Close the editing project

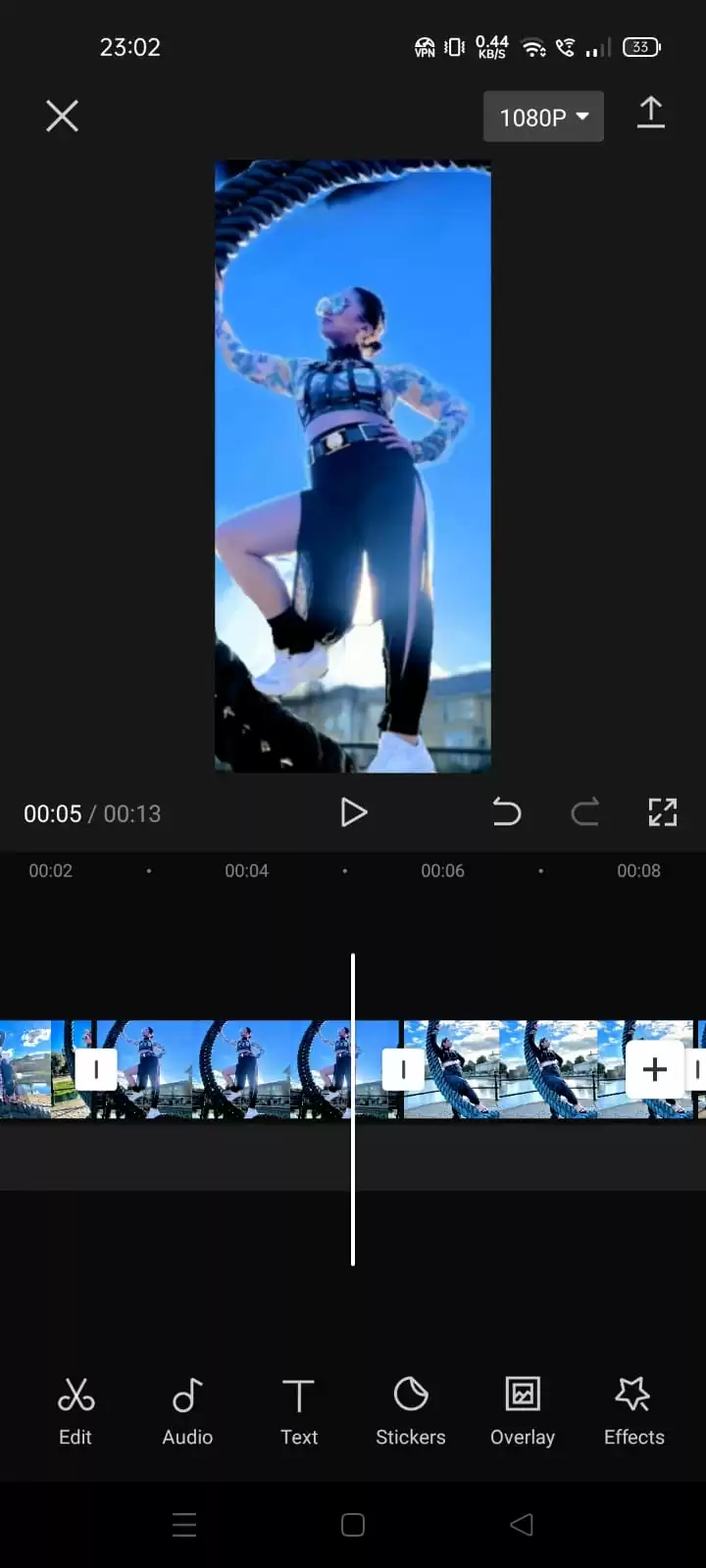click(x=62, y=117)
